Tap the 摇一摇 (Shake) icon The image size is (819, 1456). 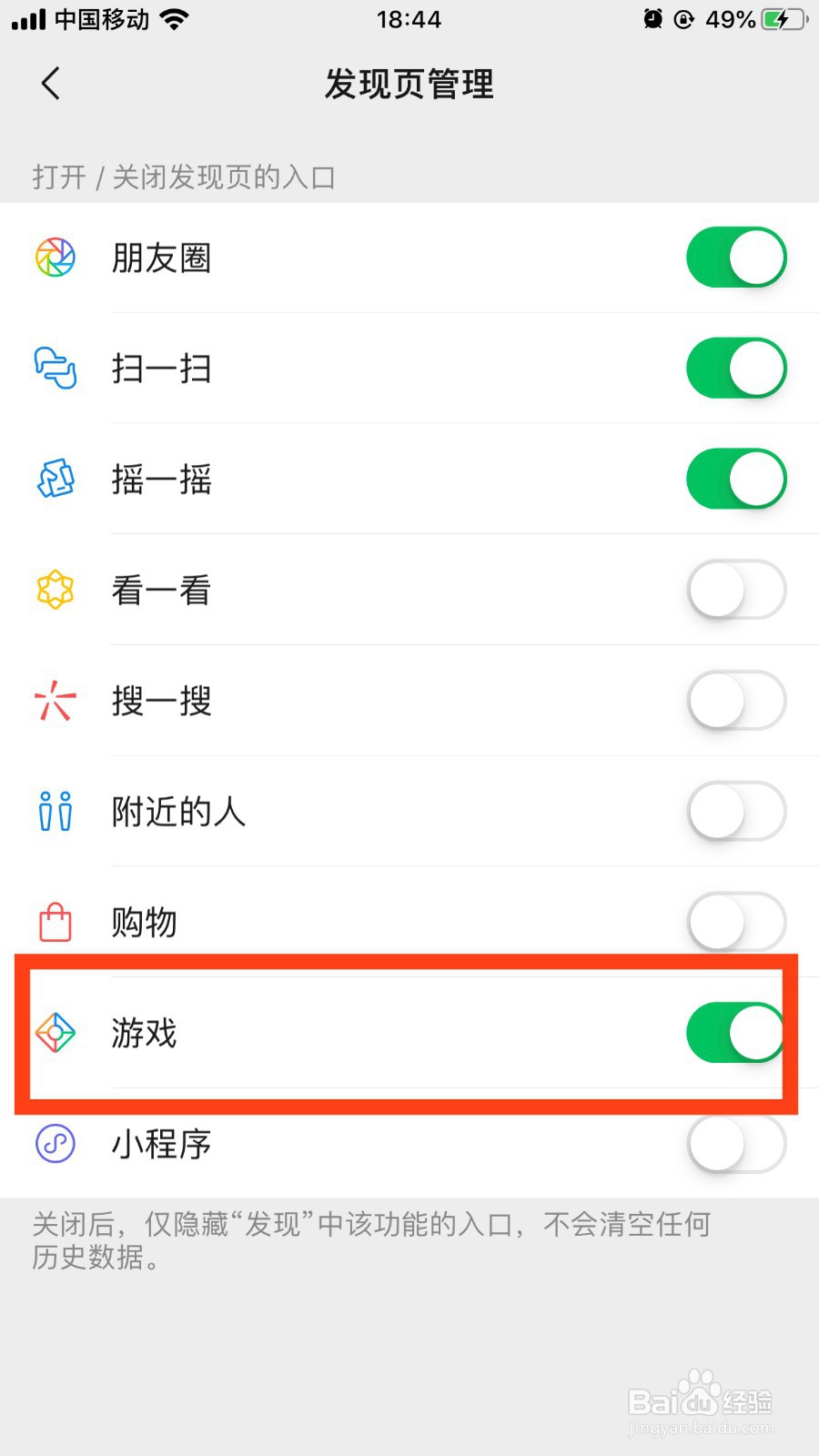coord(54,480)
